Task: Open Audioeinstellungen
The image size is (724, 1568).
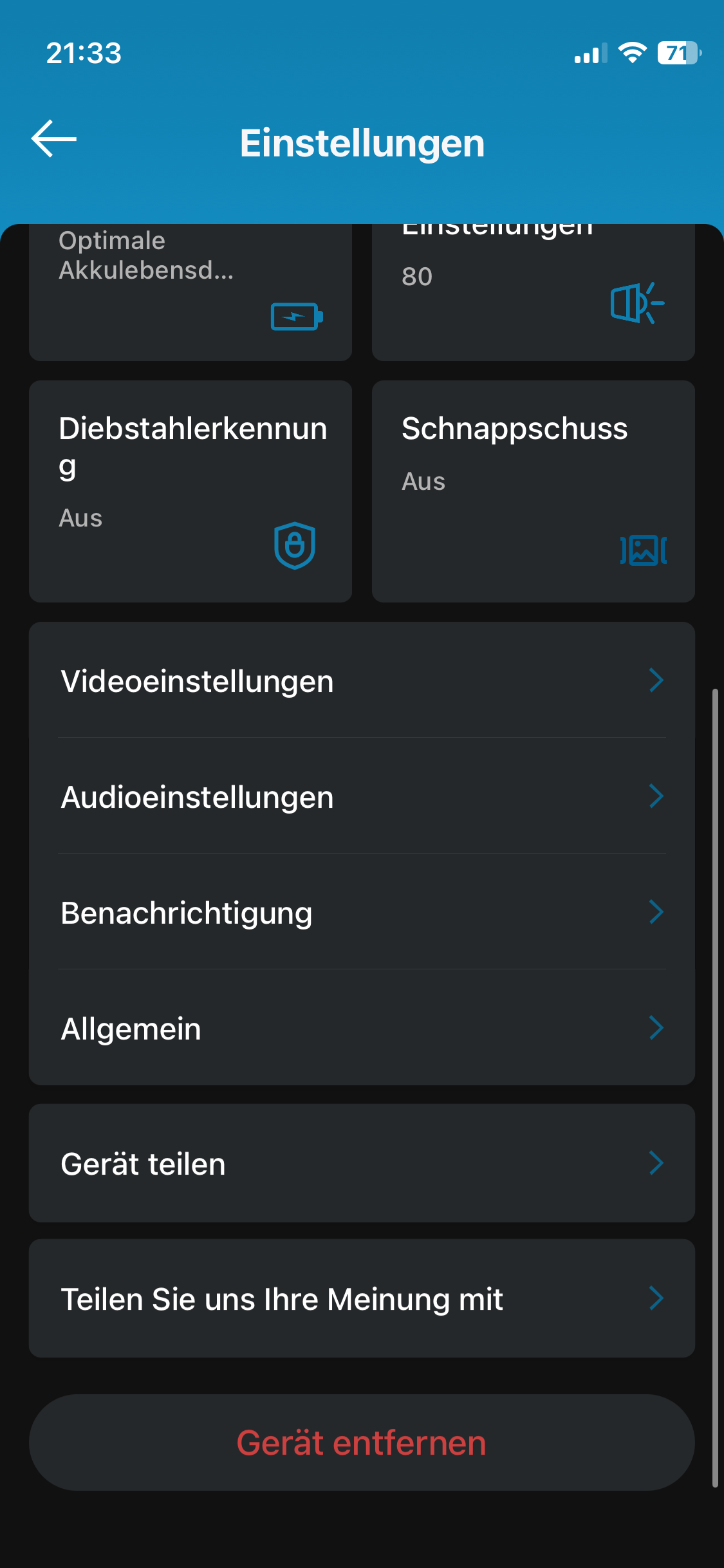Action: 362,796
